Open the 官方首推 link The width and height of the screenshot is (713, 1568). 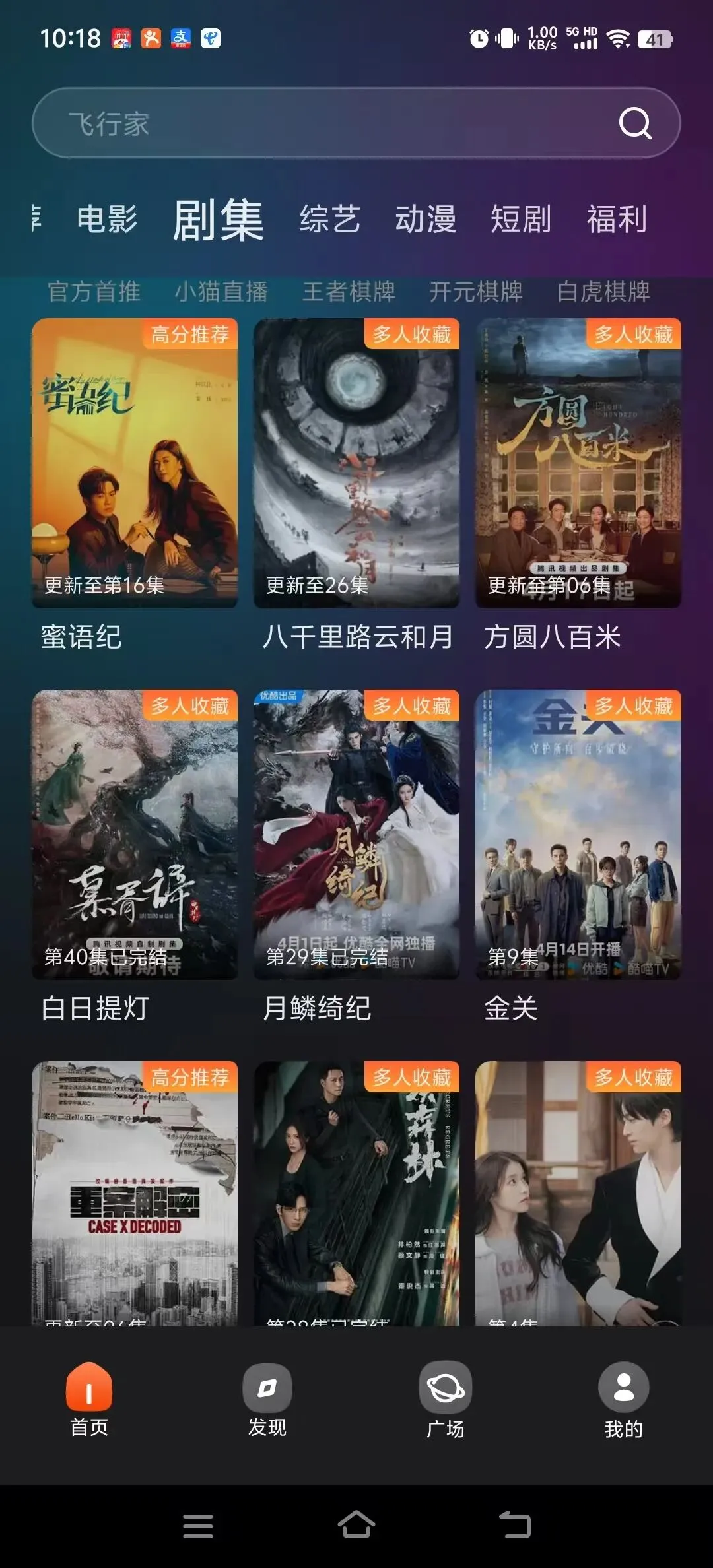tap(94, 292)
